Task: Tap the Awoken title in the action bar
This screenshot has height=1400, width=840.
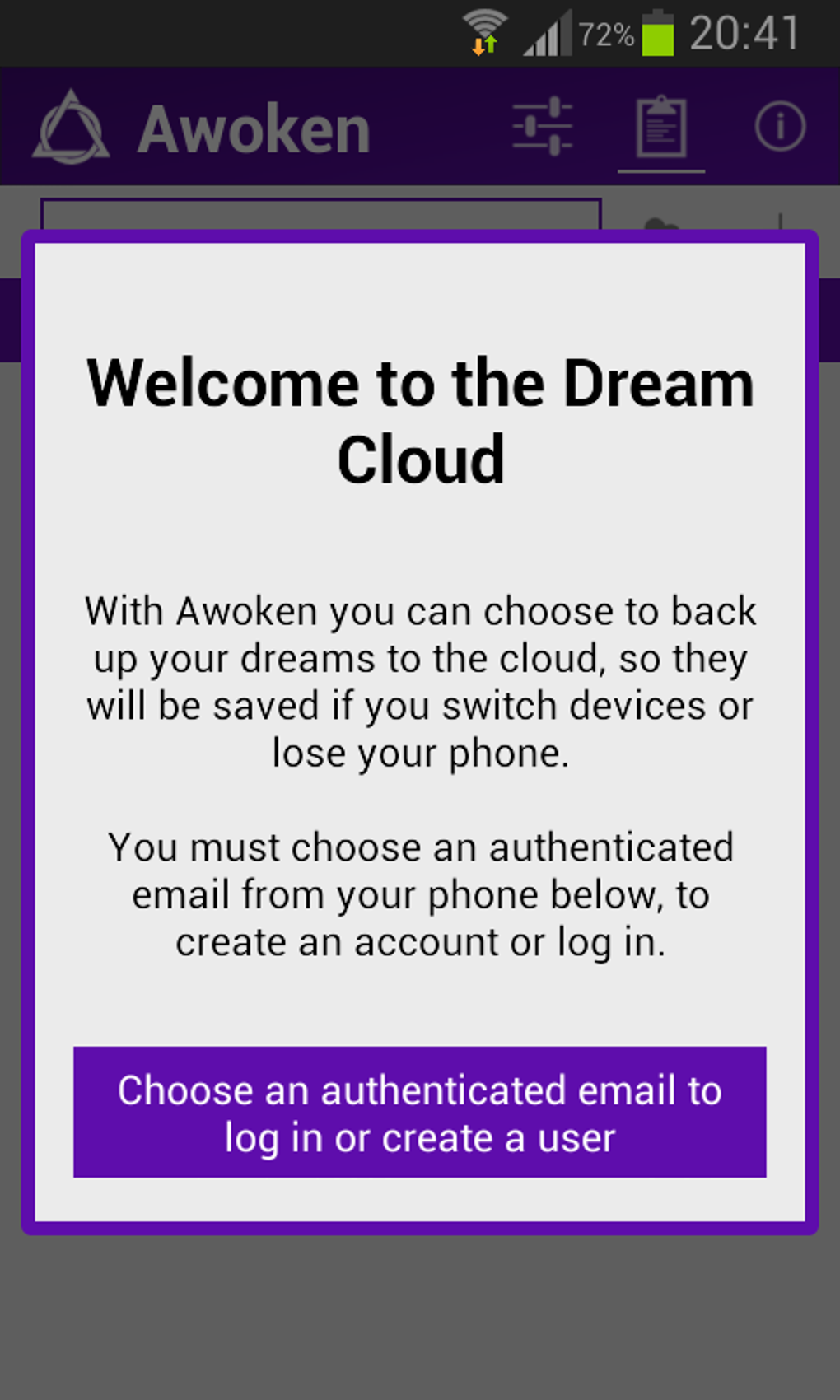Action: (254, 128)
